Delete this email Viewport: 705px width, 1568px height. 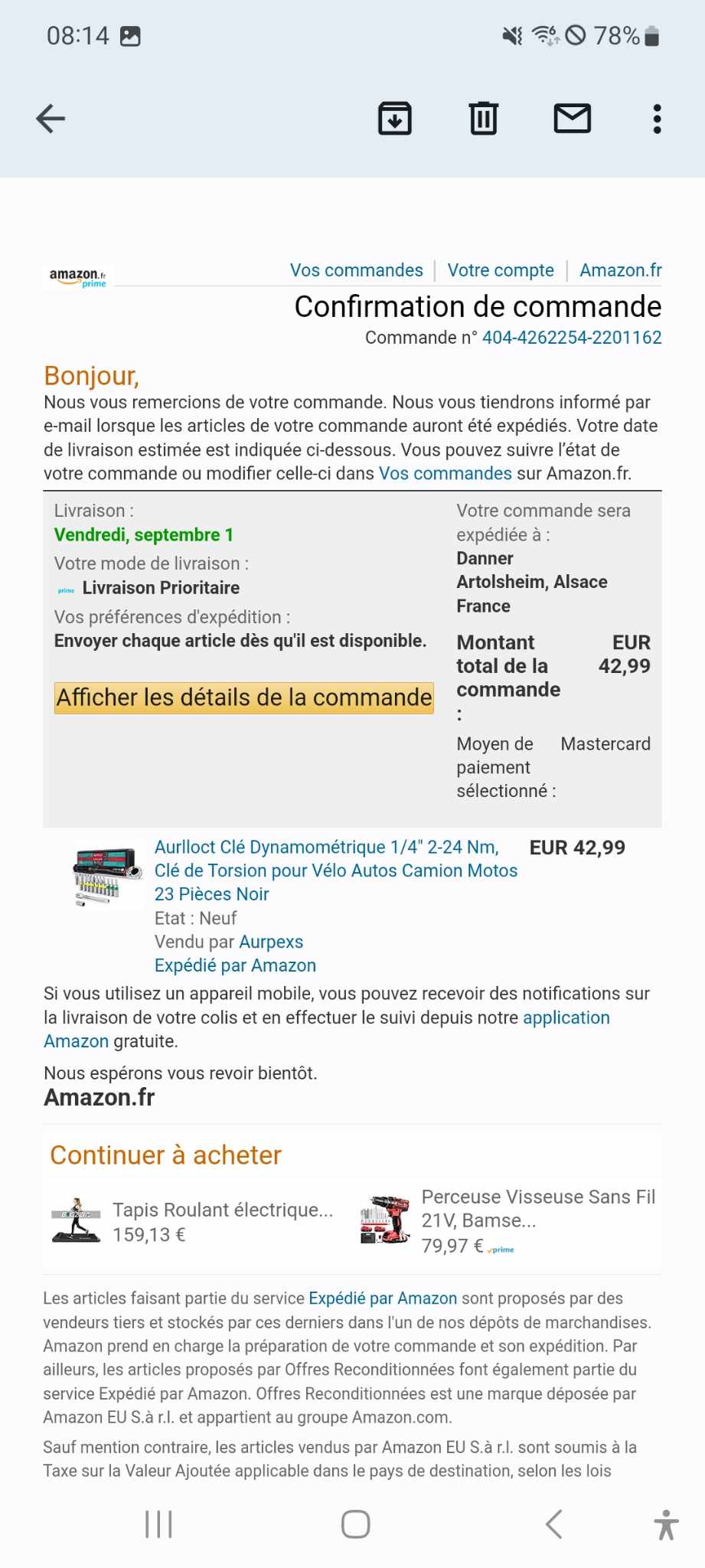[x=483, y=119]
